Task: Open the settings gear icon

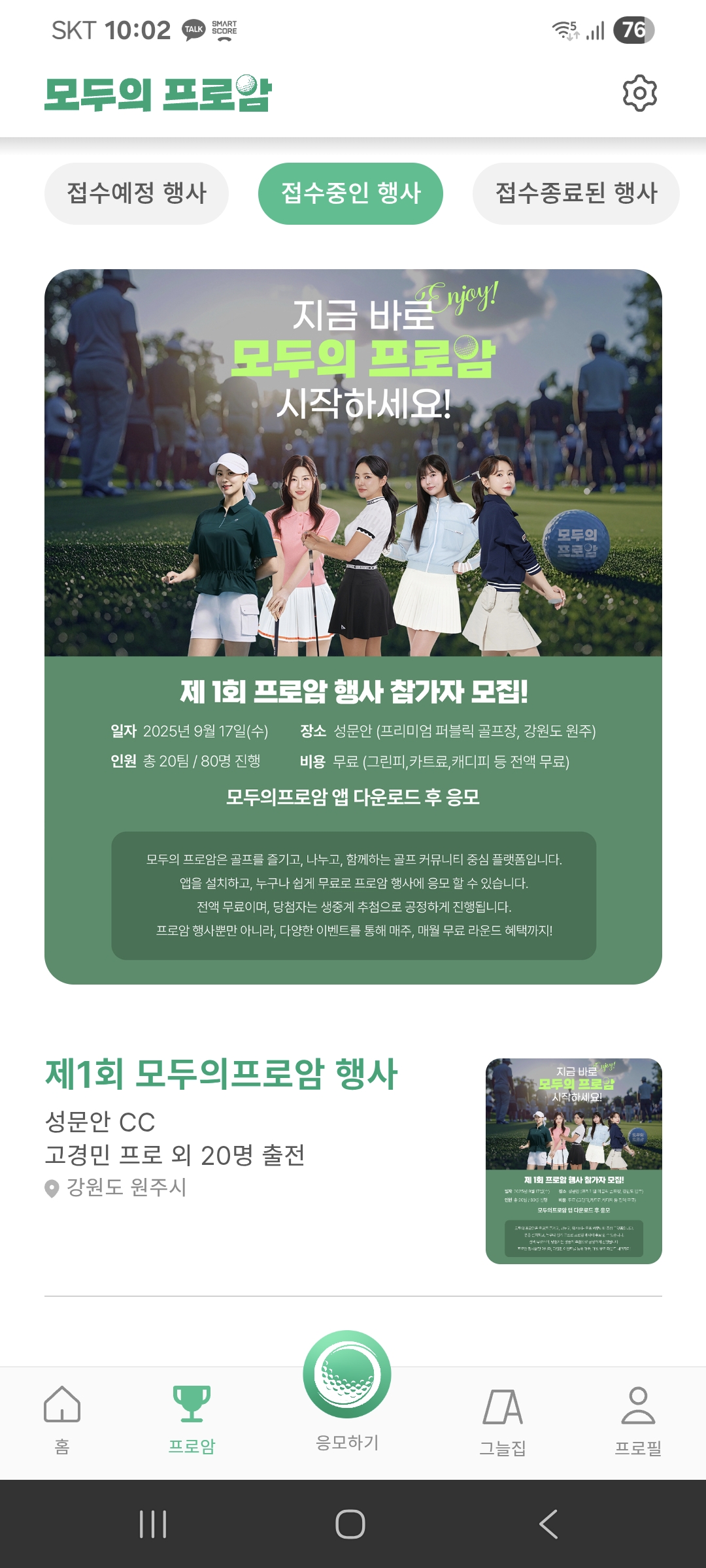Action: pos(639,93)
